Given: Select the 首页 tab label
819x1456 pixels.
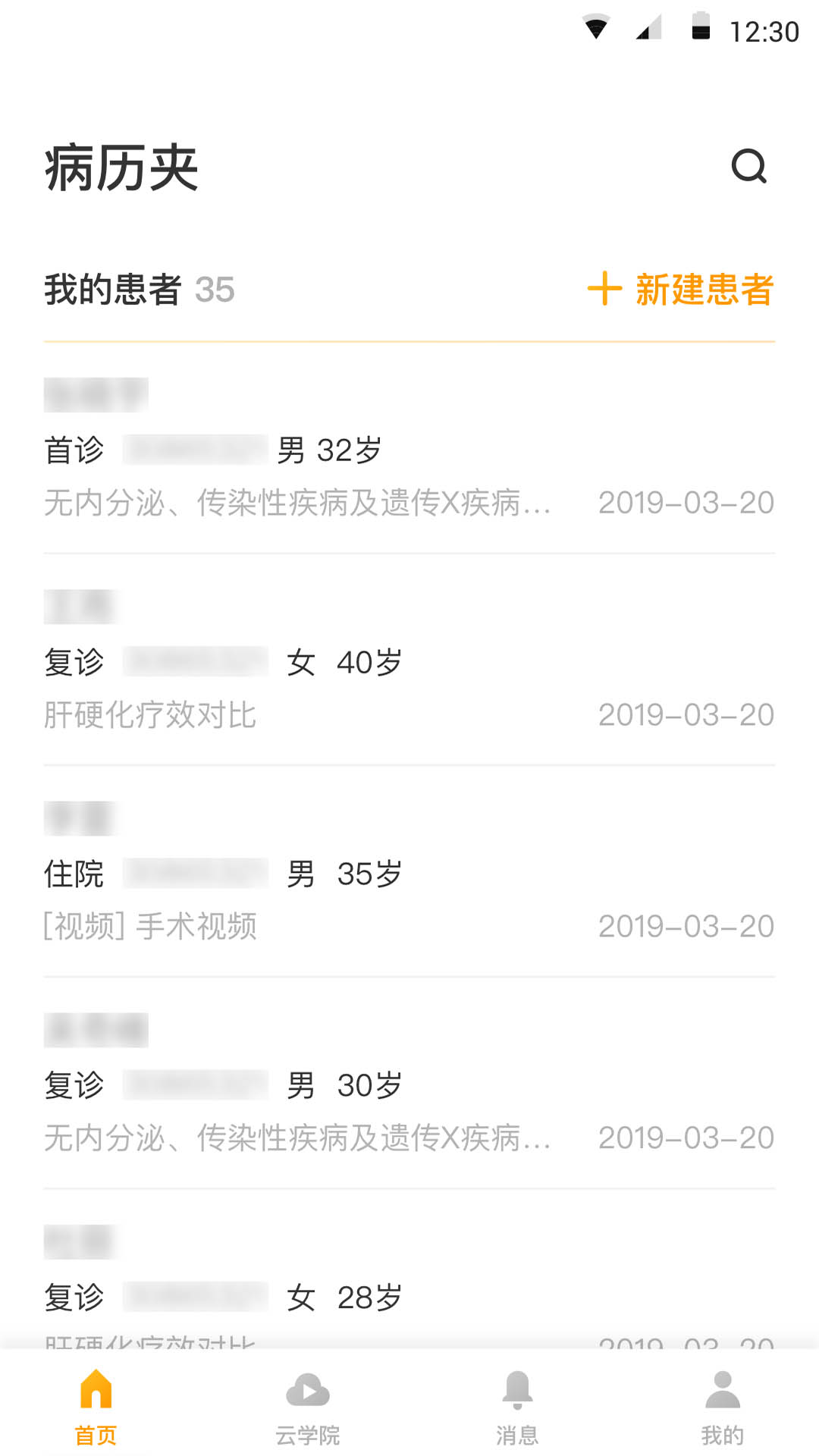Looking at the screenshot, I should [x=96, y=1436].
